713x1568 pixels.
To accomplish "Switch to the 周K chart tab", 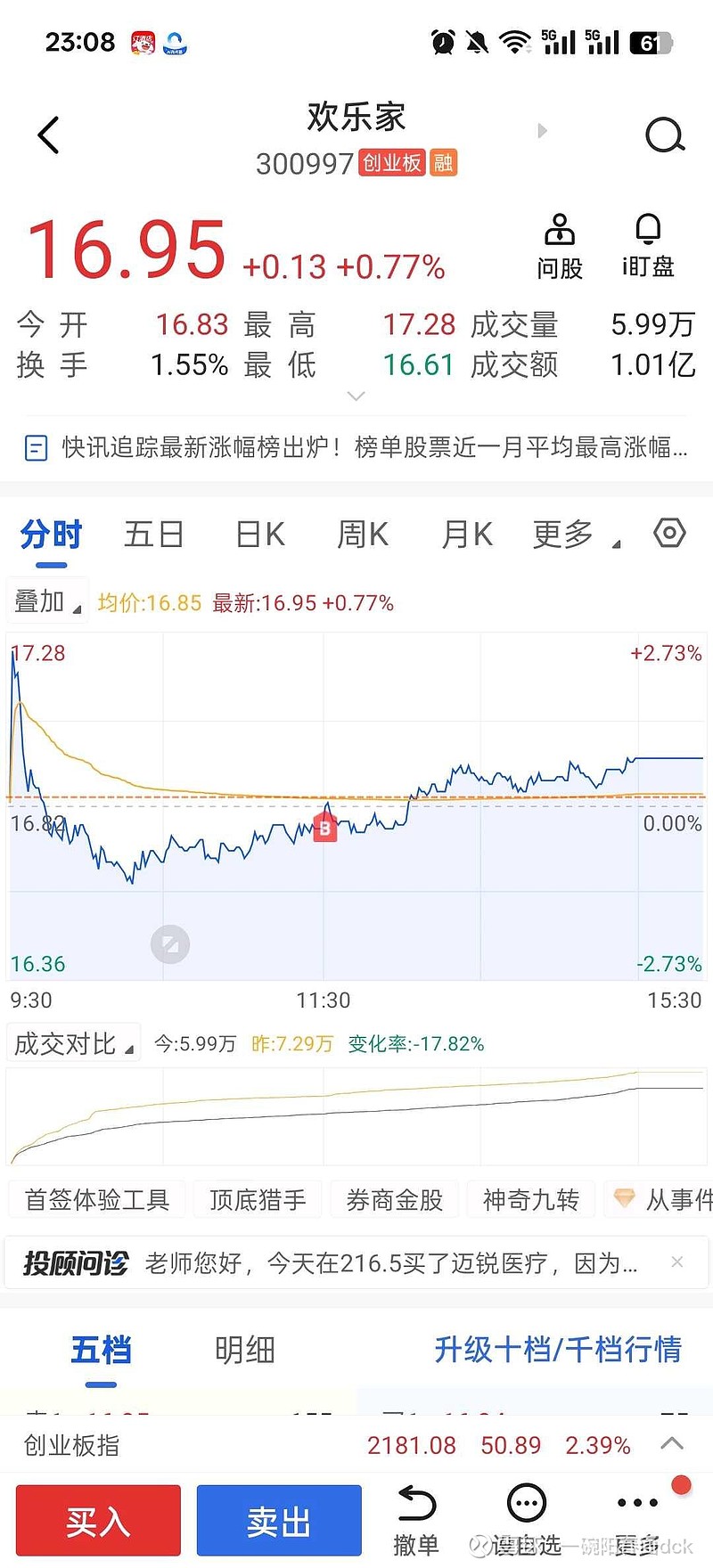I will (363, 535).
